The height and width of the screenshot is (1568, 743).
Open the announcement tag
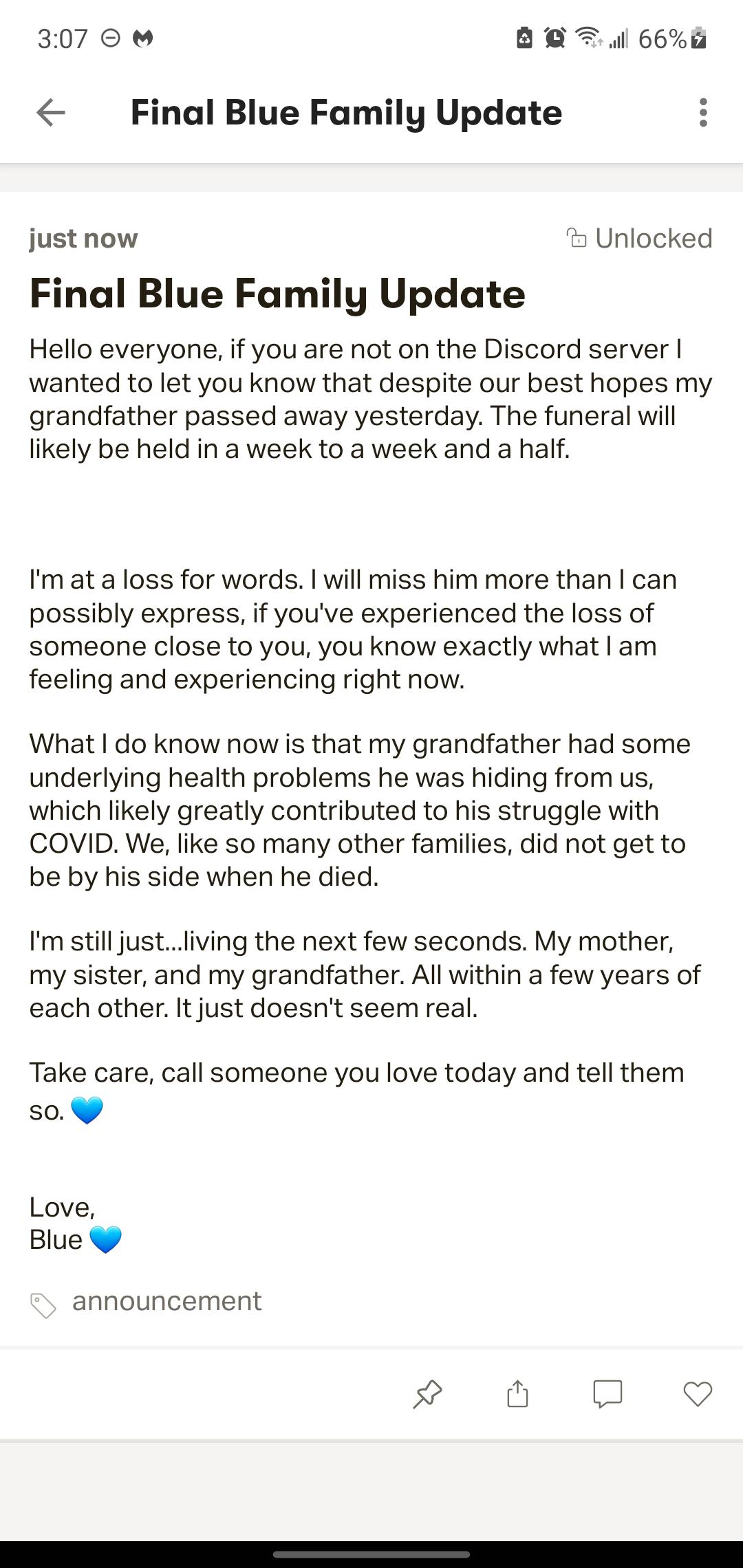coord(166,1301)
